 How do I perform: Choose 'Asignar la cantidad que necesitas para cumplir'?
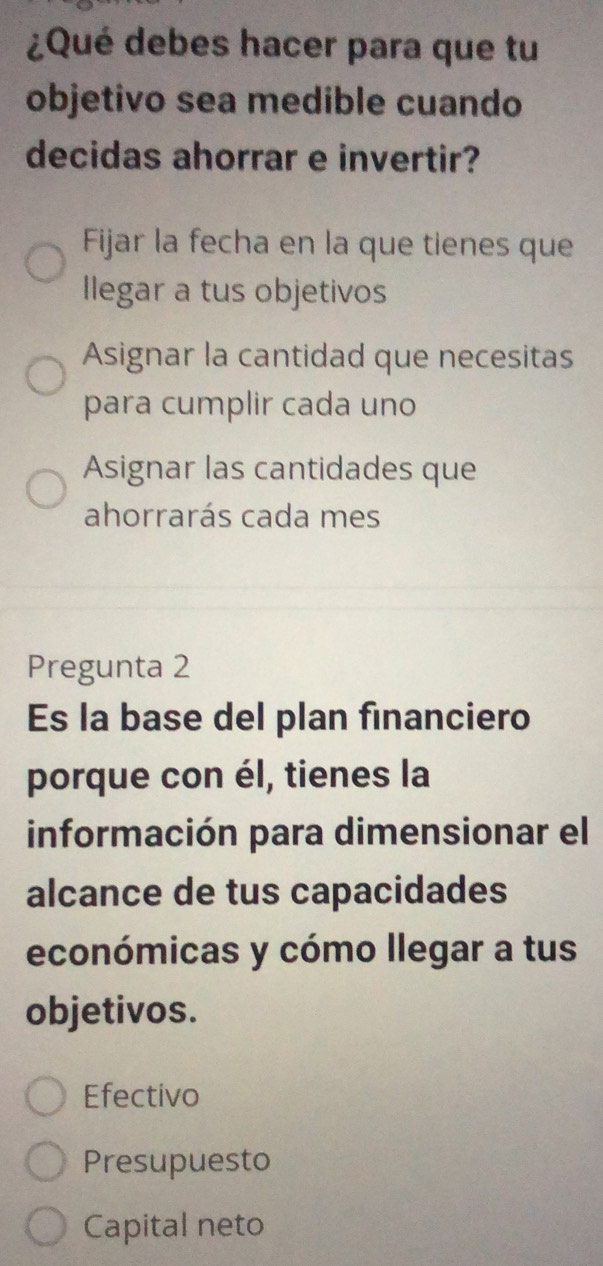click(x=44, y=381)
